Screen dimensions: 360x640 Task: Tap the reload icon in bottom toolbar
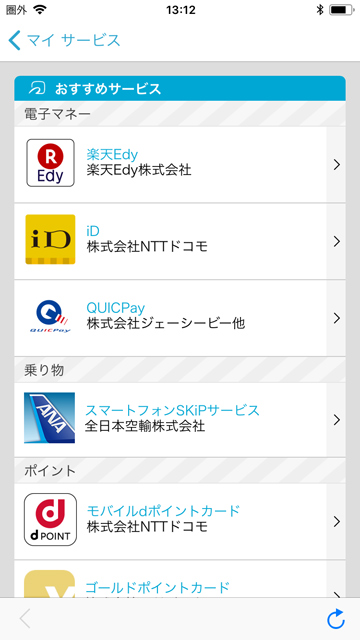coord(336,619)
